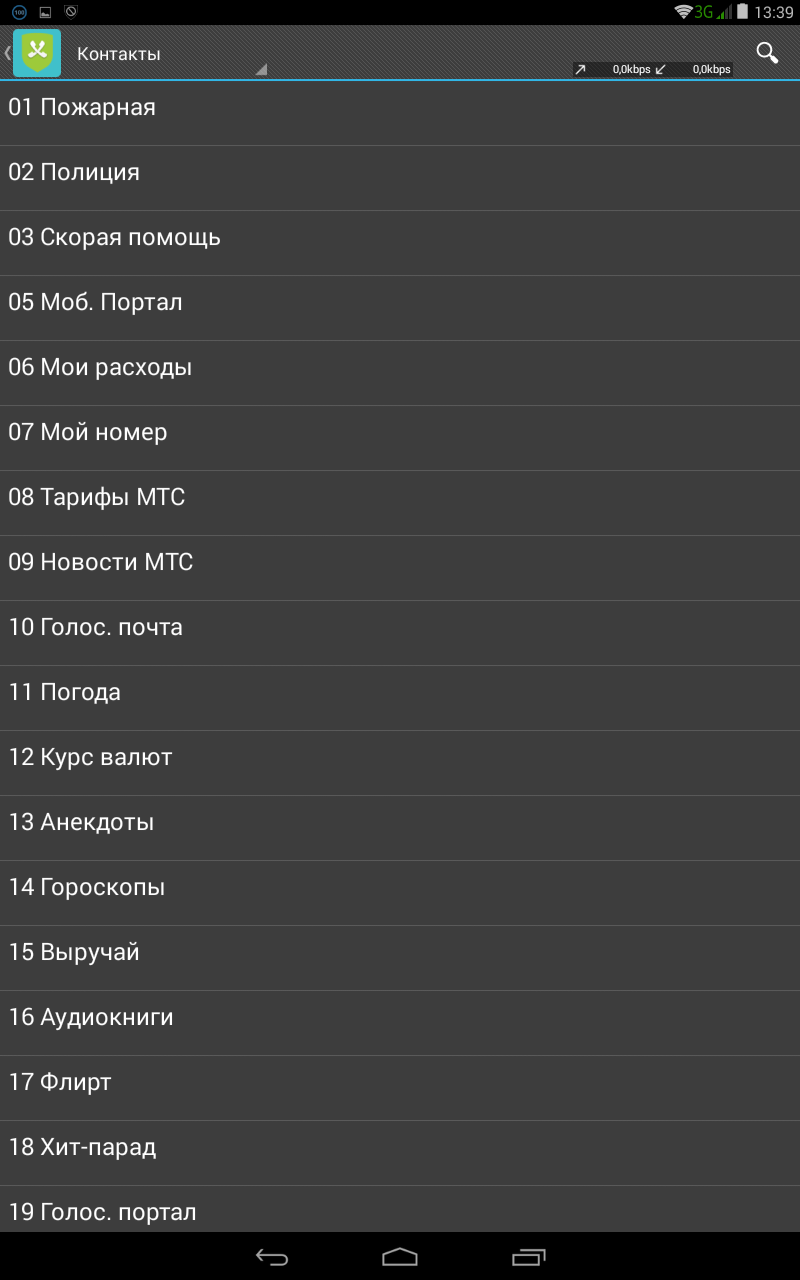Go to the home screen
This screenshot has height=1280, width=800.
coord(400,1257)
